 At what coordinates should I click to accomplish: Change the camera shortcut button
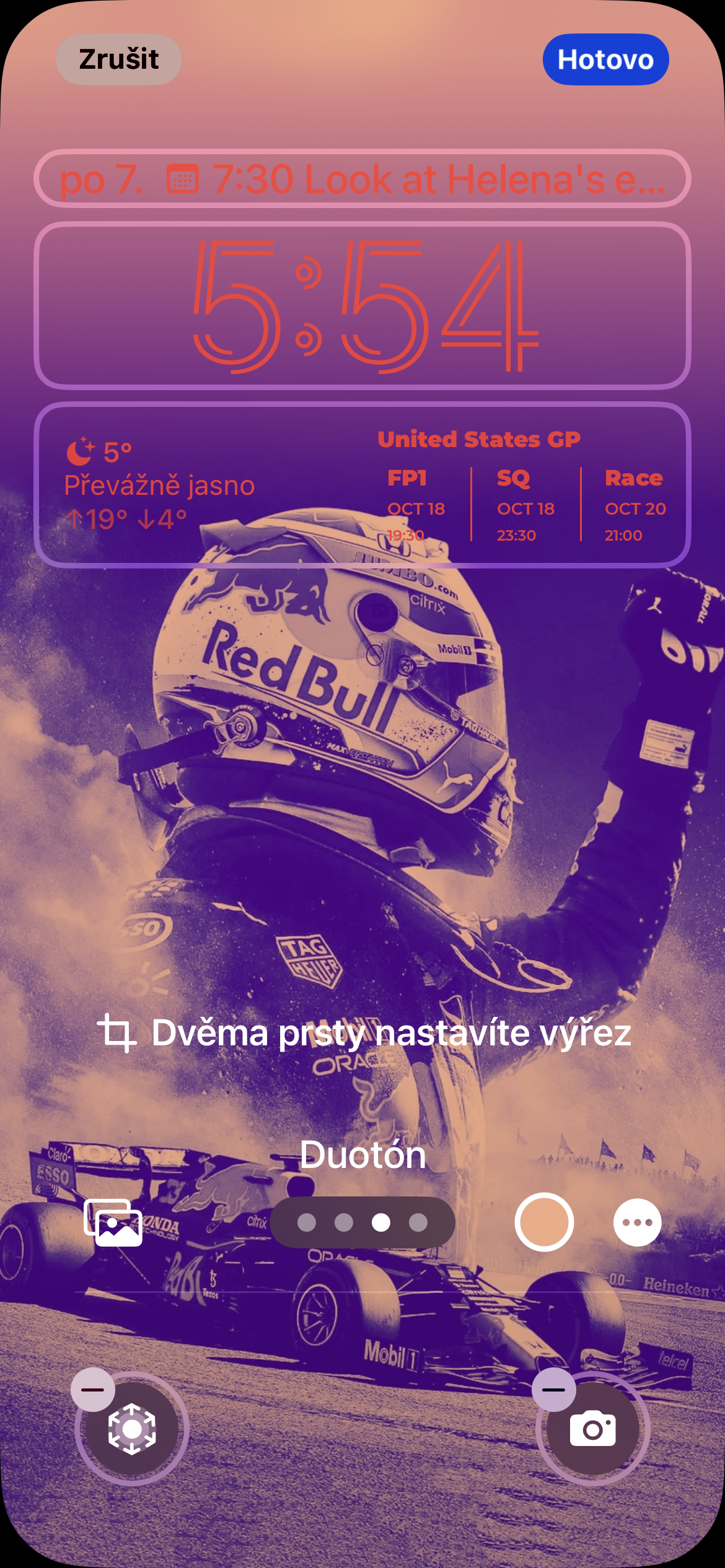(593, 1429)
